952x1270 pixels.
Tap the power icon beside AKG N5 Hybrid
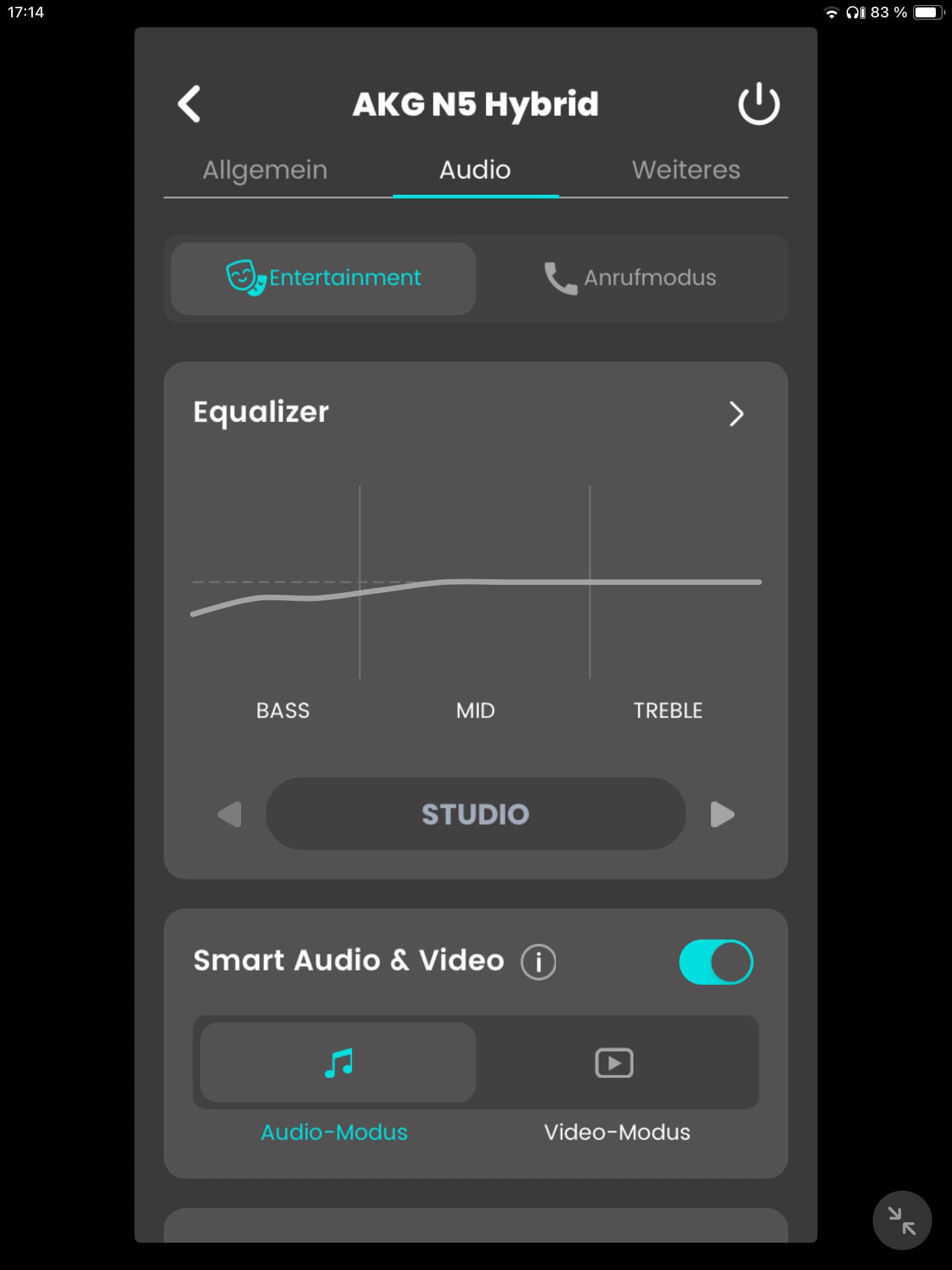pyautogui.click(x=758, y=104)
